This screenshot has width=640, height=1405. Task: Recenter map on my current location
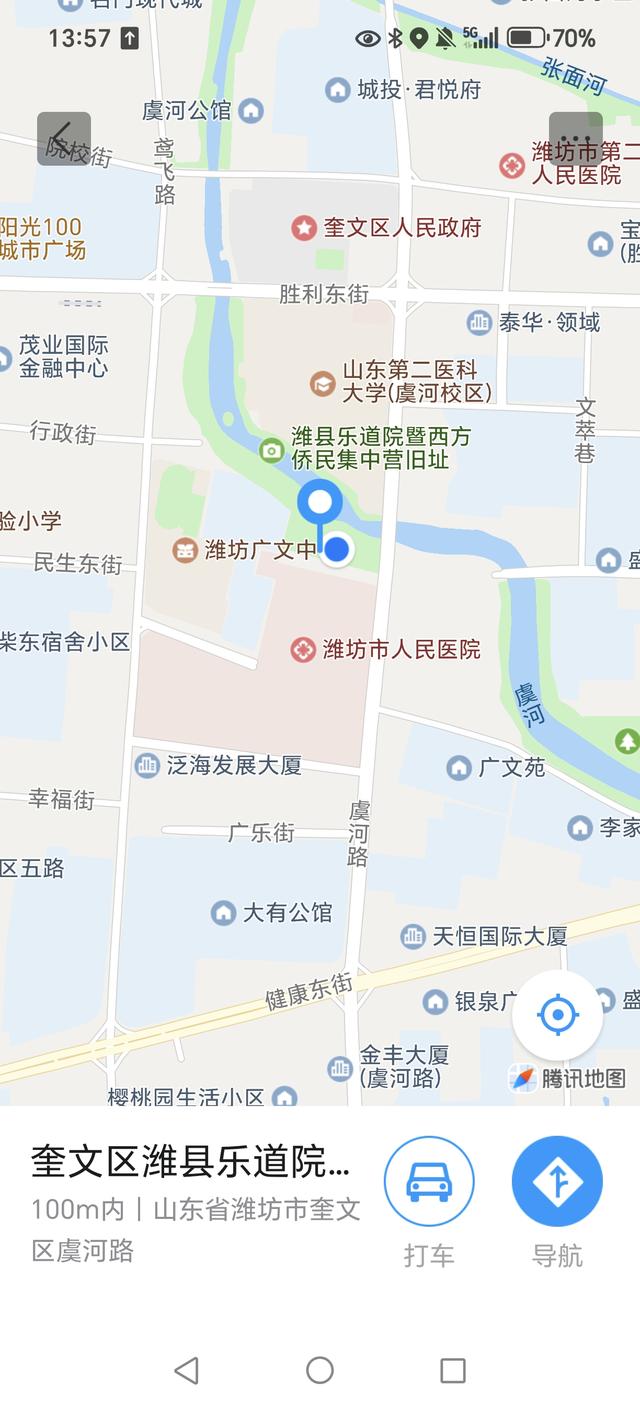[x=557, y=1016]
